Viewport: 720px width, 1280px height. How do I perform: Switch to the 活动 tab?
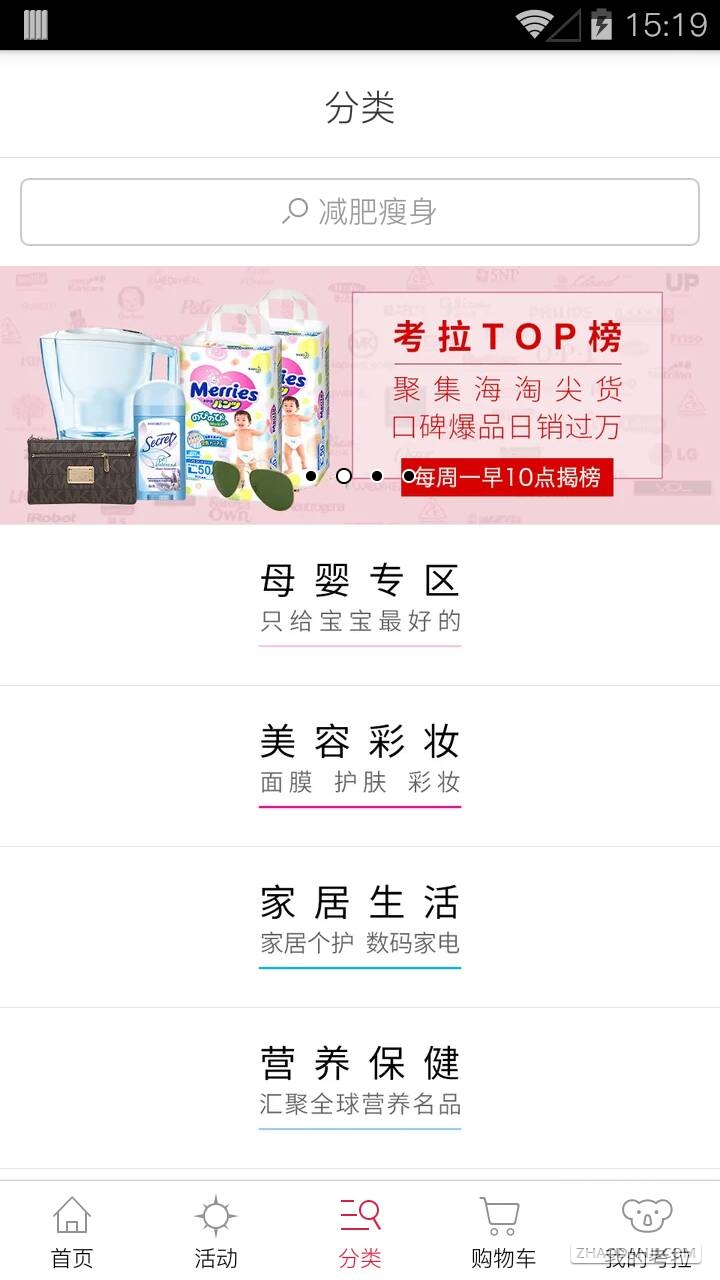point(216,1232)
